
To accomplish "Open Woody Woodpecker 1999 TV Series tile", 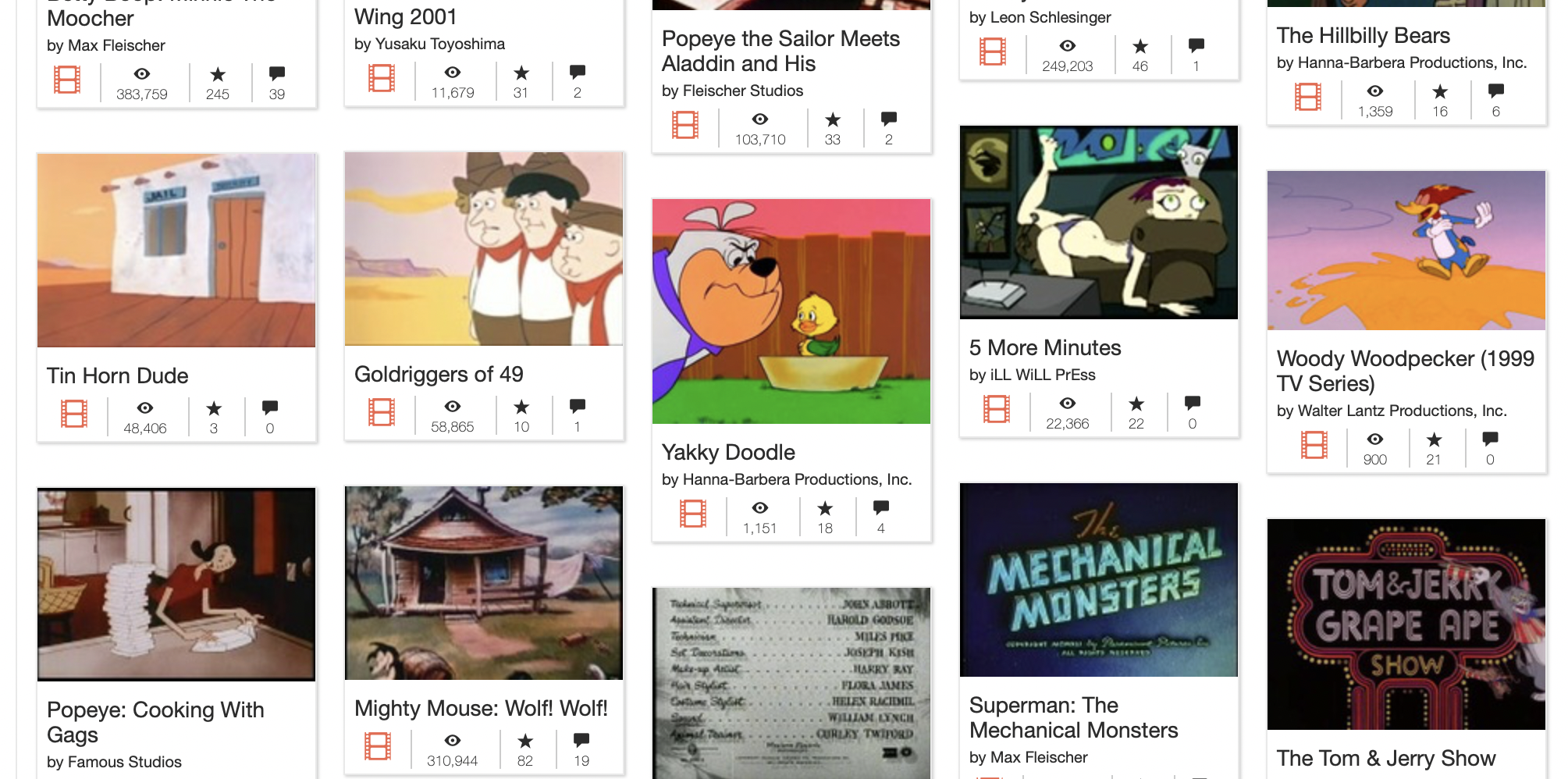I will pyautogui.click(x=1406, y=251).
